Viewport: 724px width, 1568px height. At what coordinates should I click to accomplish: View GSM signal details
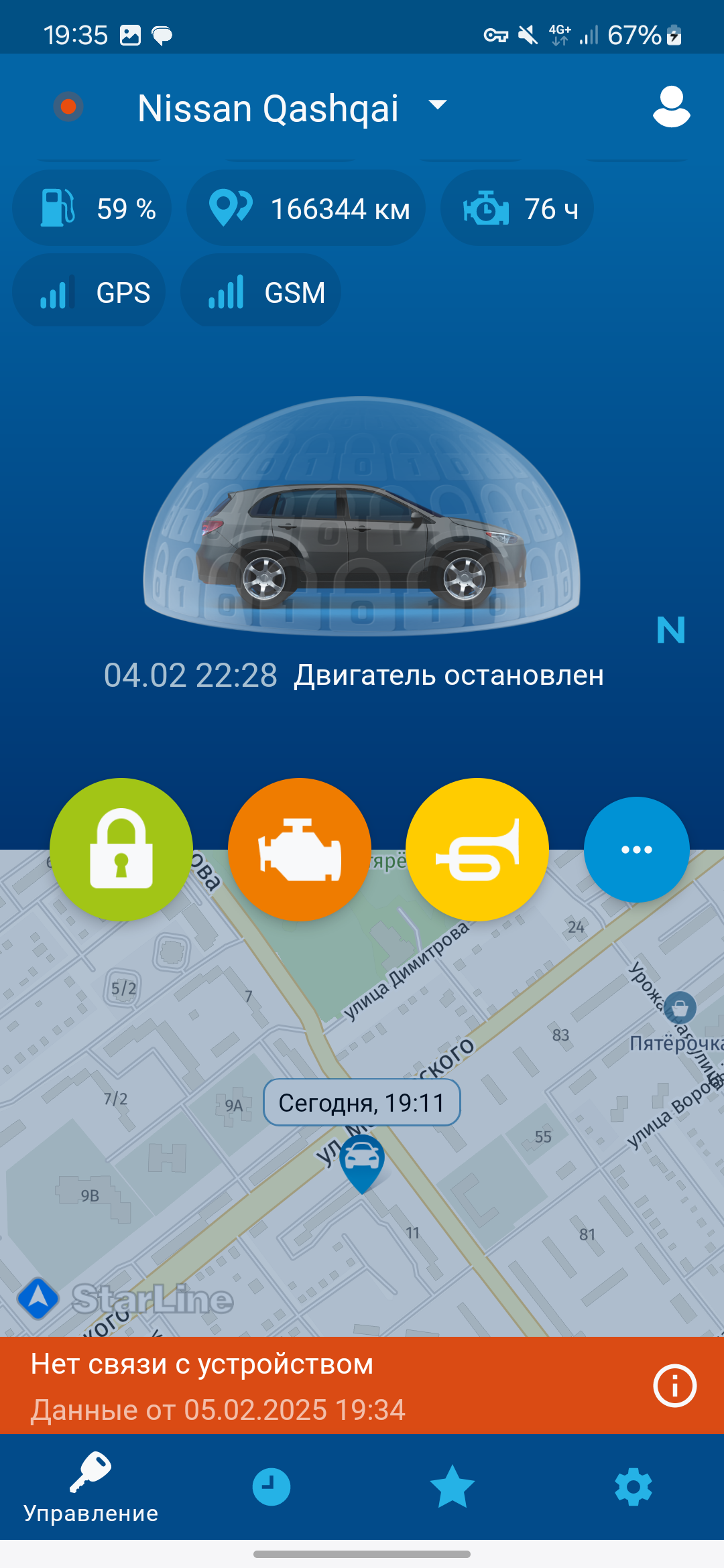261,293
